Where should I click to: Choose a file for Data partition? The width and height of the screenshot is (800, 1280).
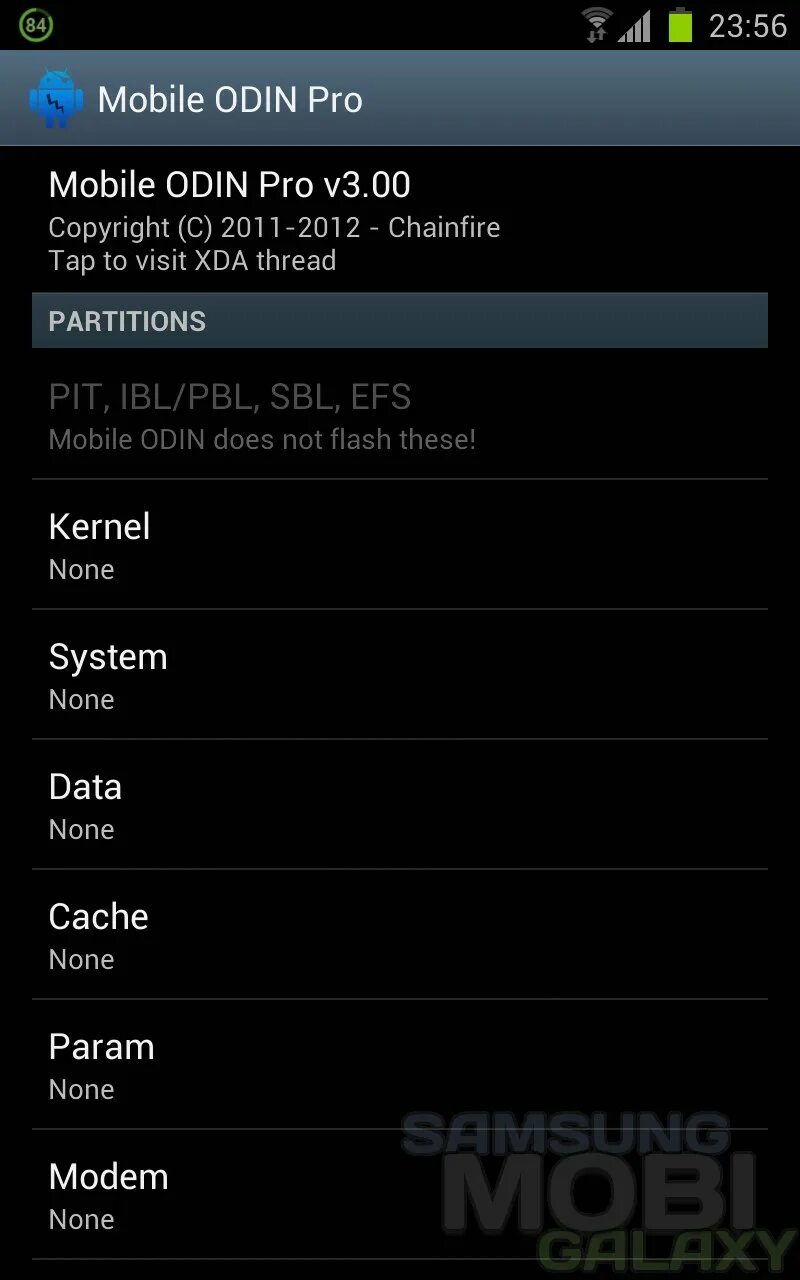pos(400,805)
